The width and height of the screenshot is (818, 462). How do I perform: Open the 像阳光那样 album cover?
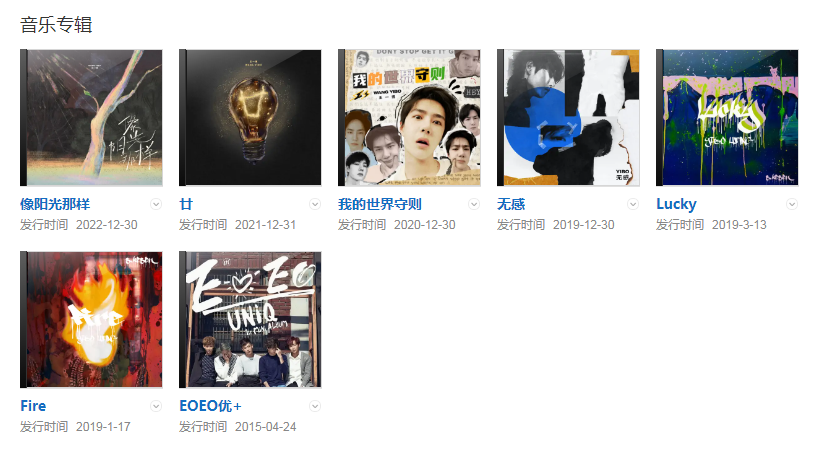tap(91, 118)
